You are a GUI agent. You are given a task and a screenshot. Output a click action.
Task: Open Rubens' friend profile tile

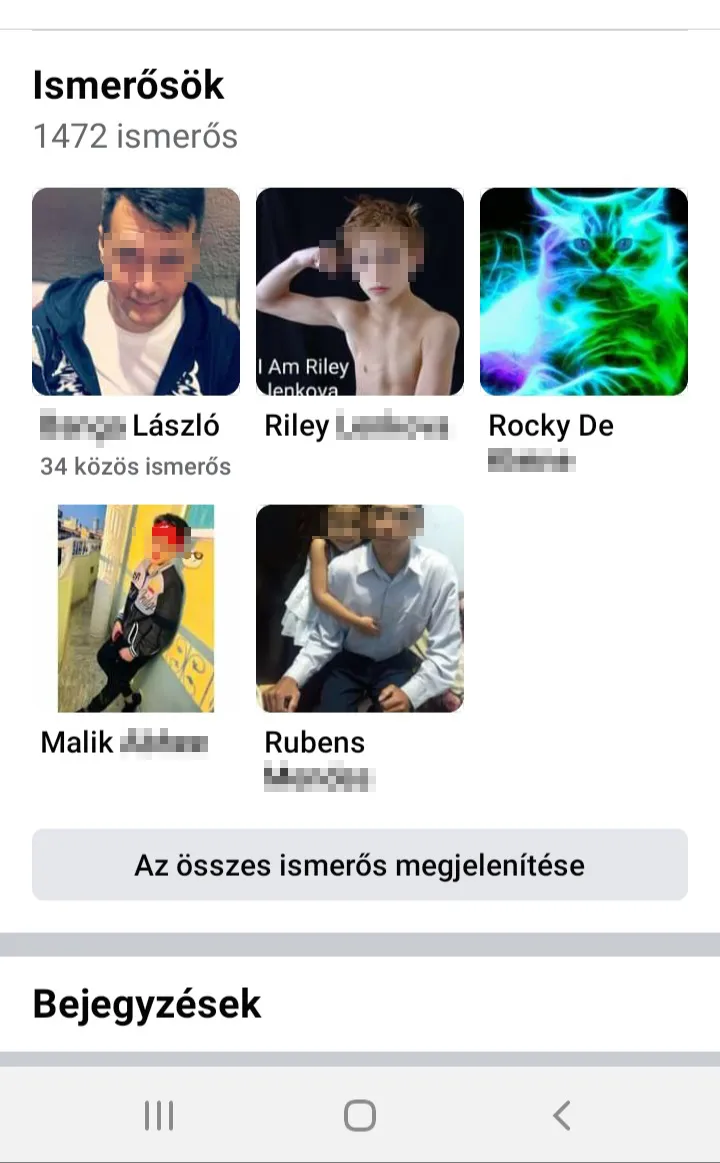(x=360, y=608)
